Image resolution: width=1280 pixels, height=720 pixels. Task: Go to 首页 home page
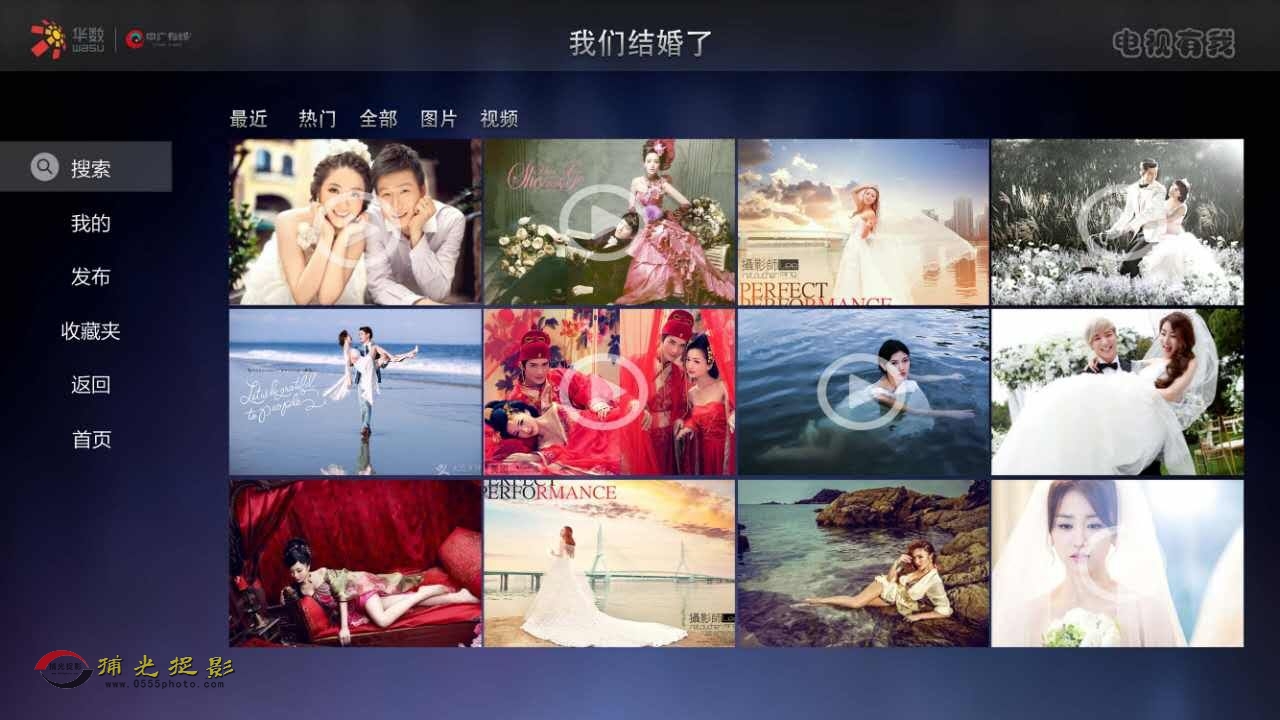point(90,439)
